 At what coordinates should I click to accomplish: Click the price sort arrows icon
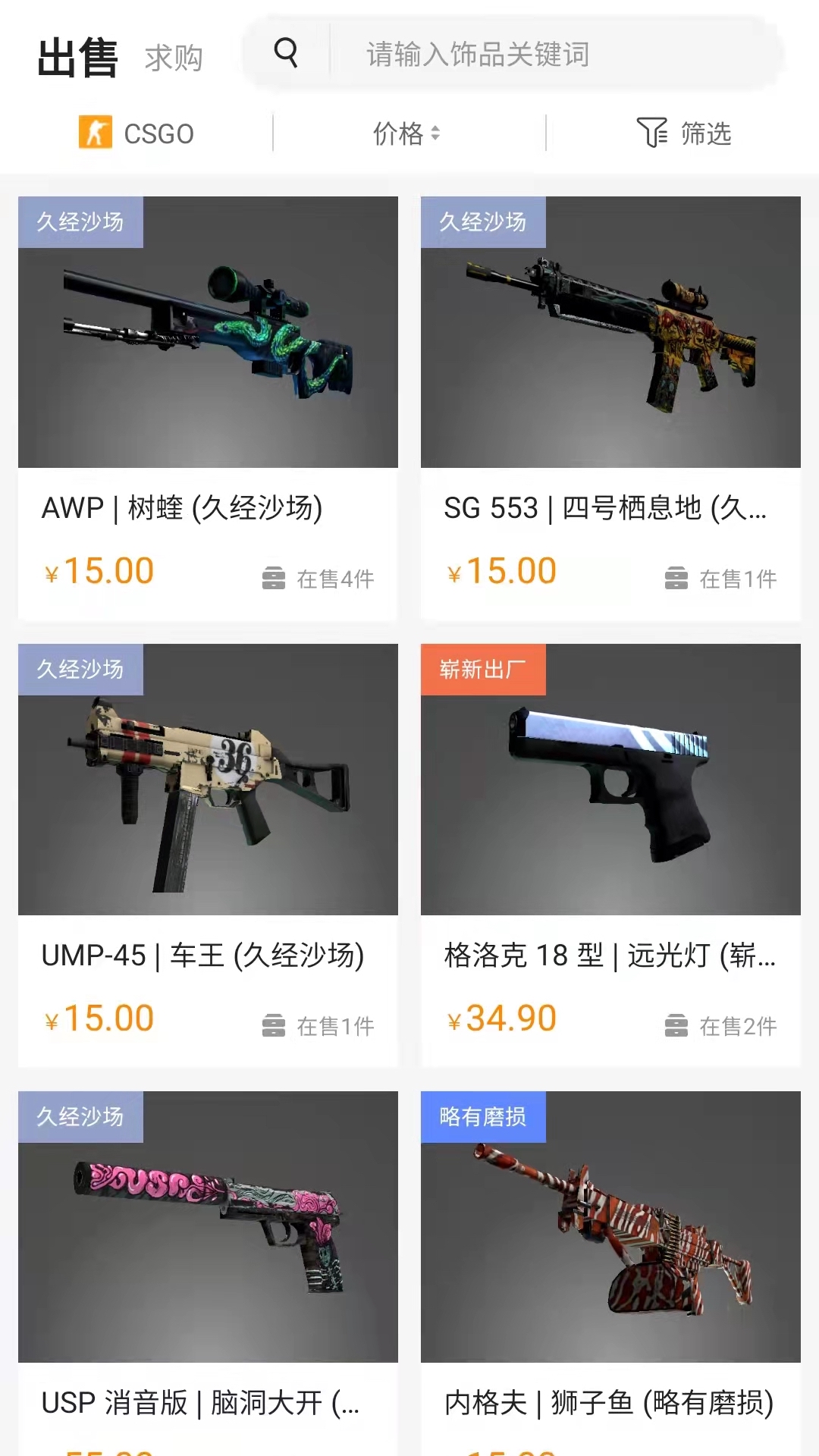(x=436, y=133)
